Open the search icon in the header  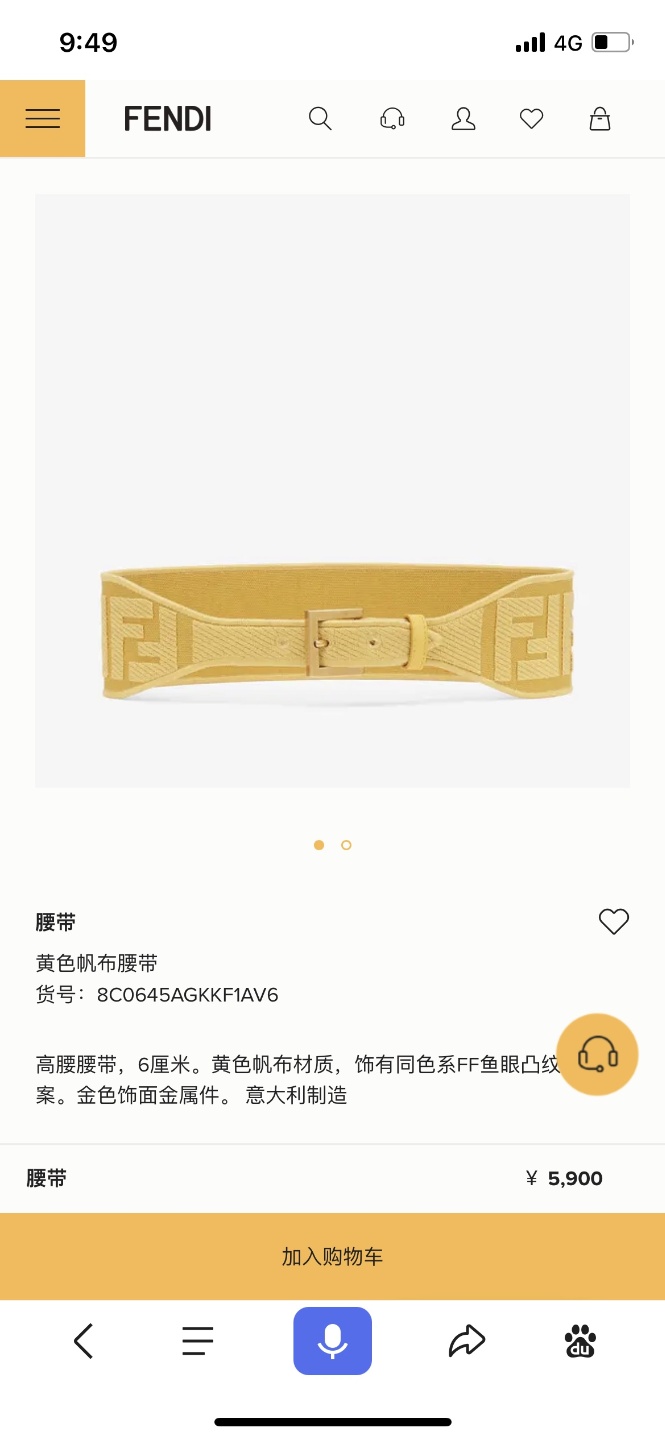point(320,119)
